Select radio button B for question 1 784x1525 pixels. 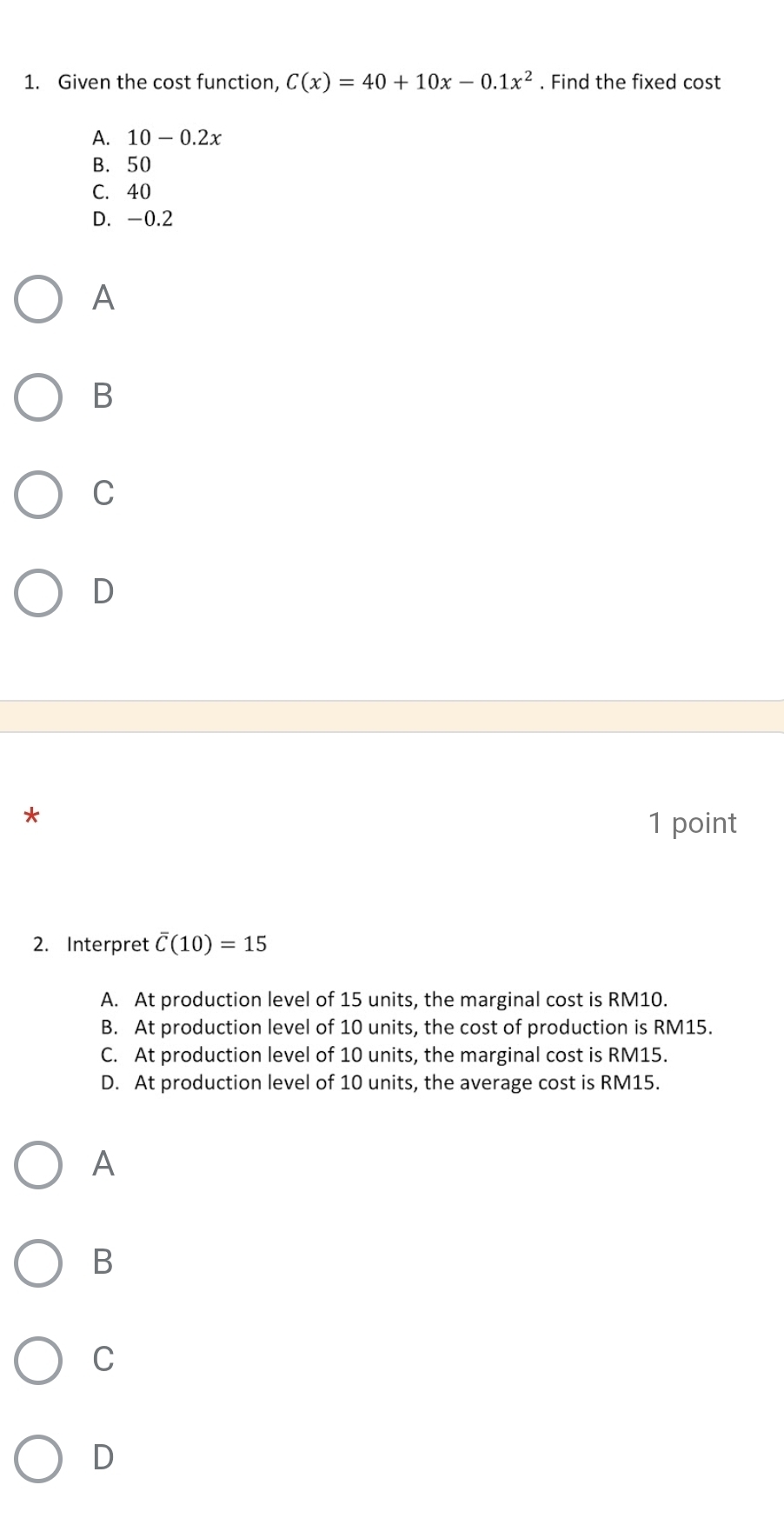pyautogui.click(x=38, y=398)
